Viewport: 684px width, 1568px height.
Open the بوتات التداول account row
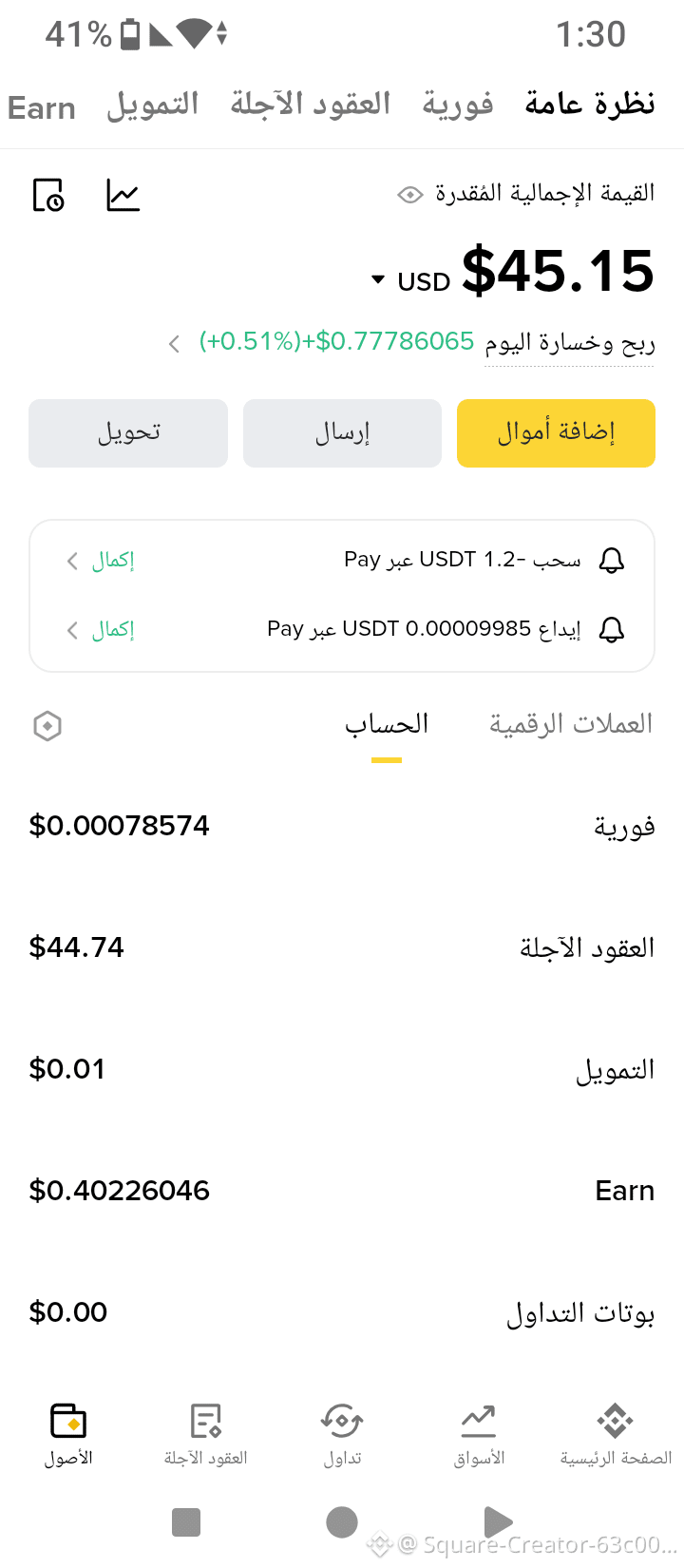click(x=342, y=1312)
